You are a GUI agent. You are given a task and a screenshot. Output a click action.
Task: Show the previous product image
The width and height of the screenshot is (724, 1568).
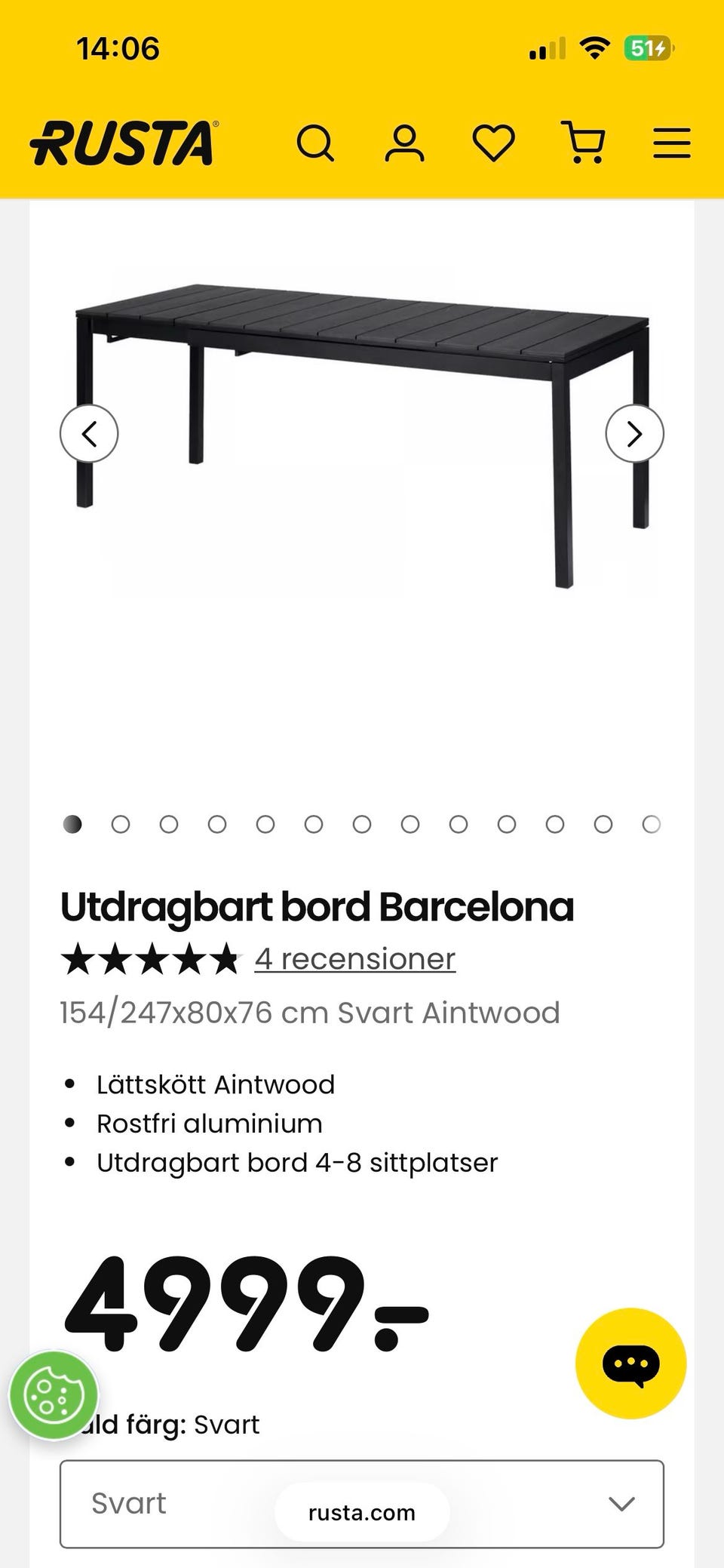(89, 434)
